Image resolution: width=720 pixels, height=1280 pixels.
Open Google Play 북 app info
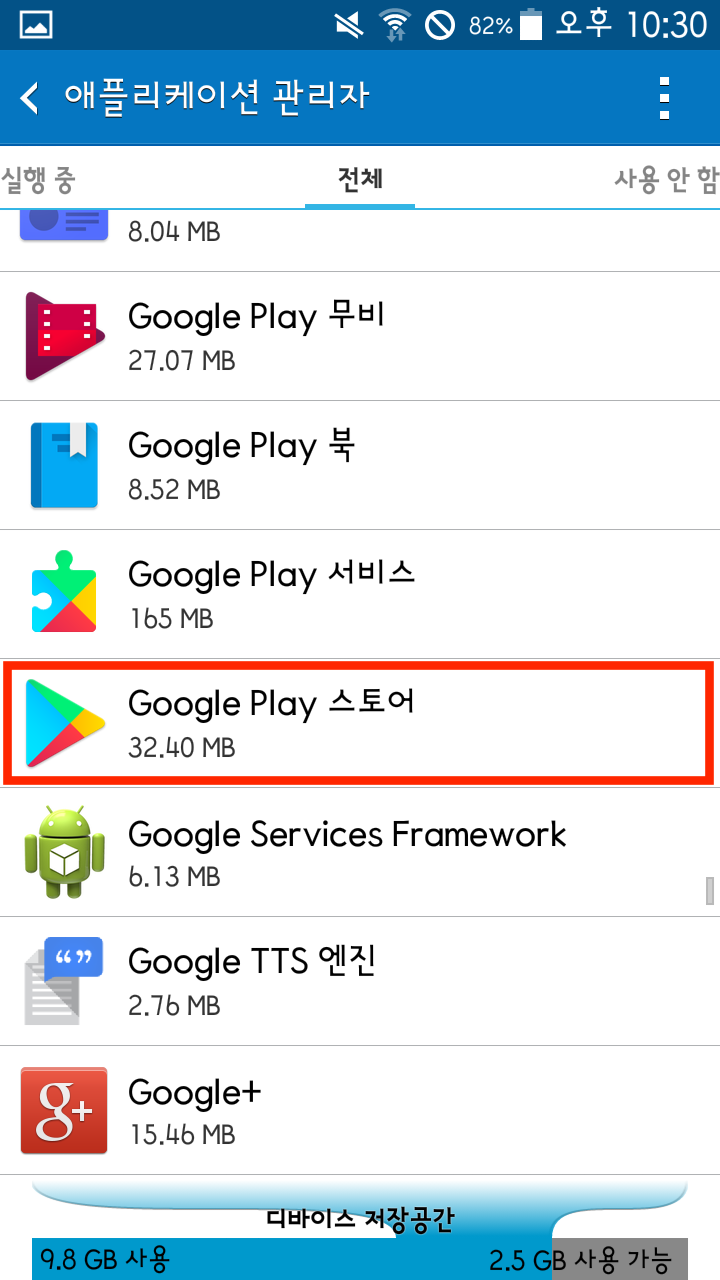(360, 466)
